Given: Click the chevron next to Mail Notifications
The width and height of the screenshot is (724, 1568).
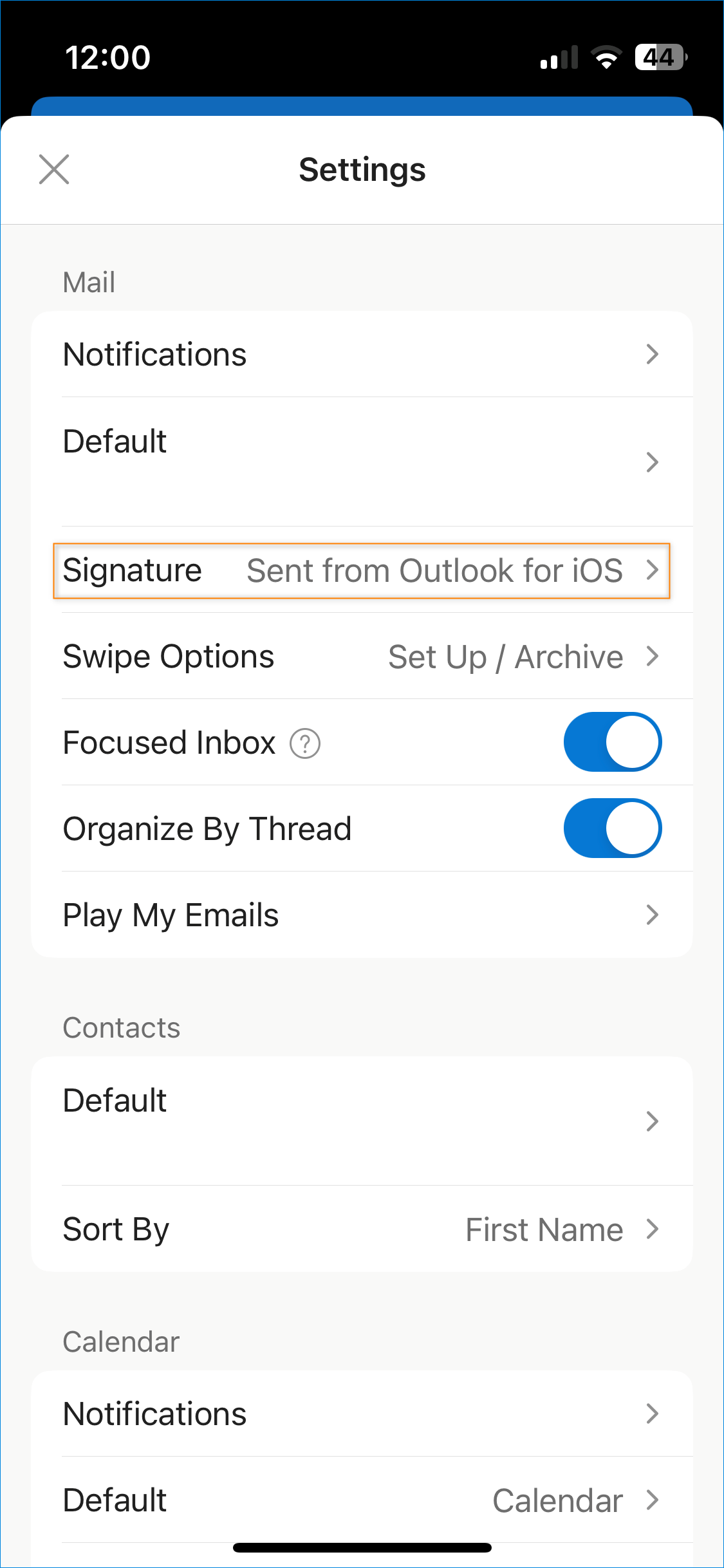Looking at the screenshot, I should pos(653,353).
